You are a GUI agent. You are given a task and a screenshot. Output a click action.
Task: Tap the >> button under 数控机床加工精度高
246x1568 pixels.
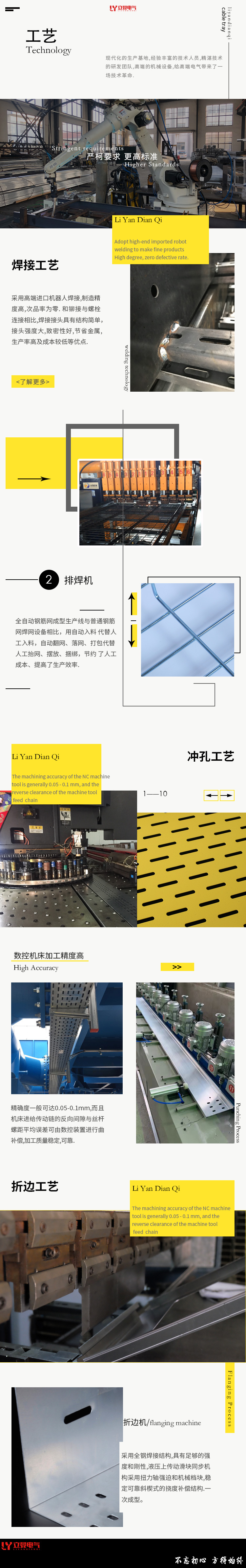tap(177, 967)
